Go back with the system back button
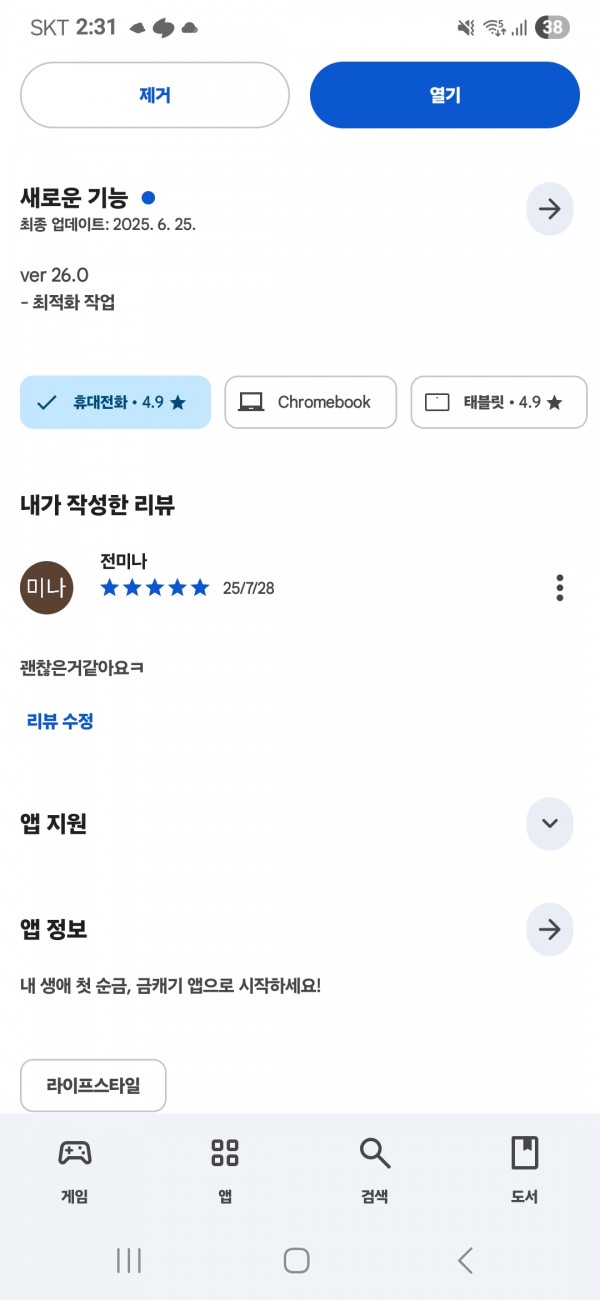This screenshot has height=1300, width=600. [465, 1260]
